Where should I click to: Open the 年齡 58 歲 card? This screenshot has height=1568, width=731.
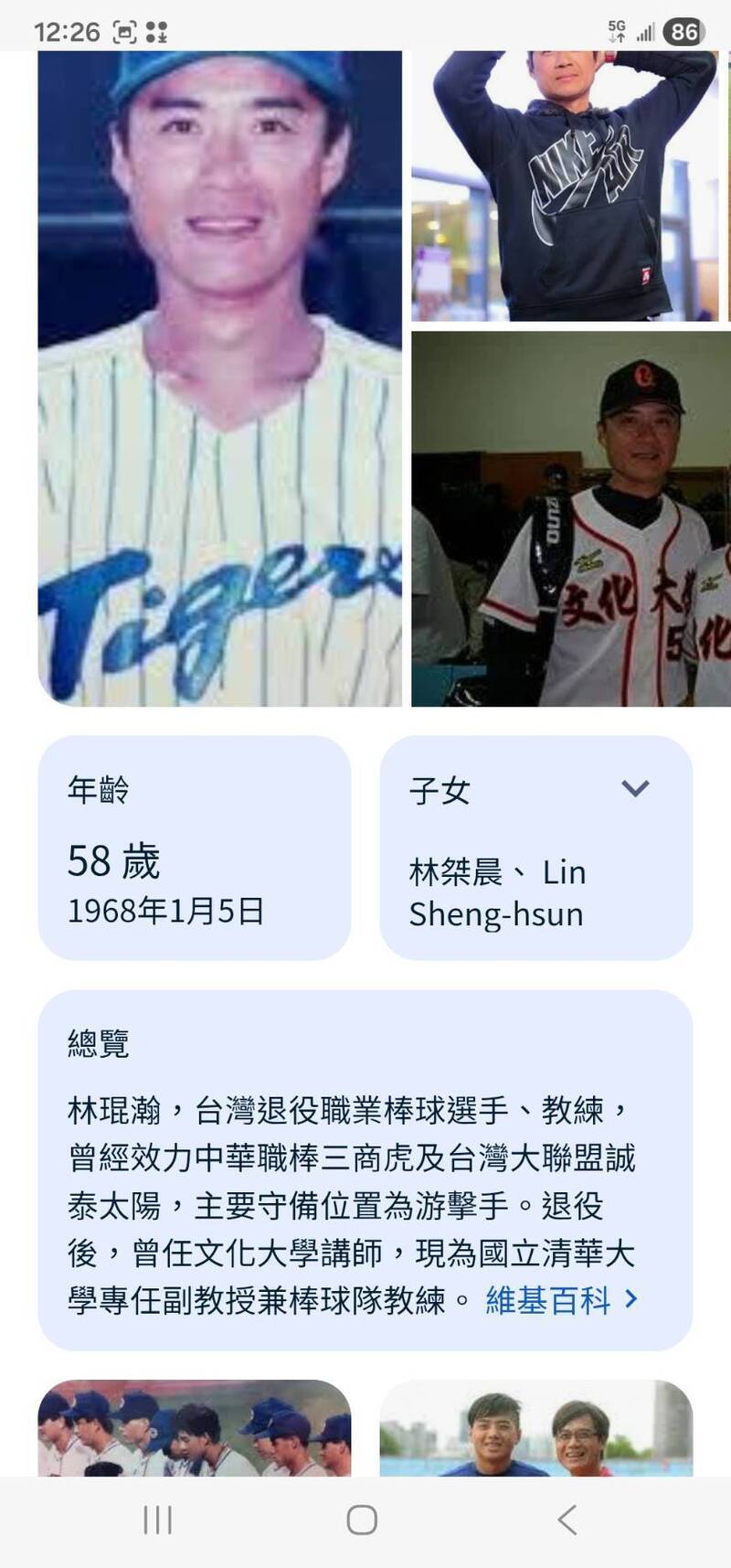(194, 848)
